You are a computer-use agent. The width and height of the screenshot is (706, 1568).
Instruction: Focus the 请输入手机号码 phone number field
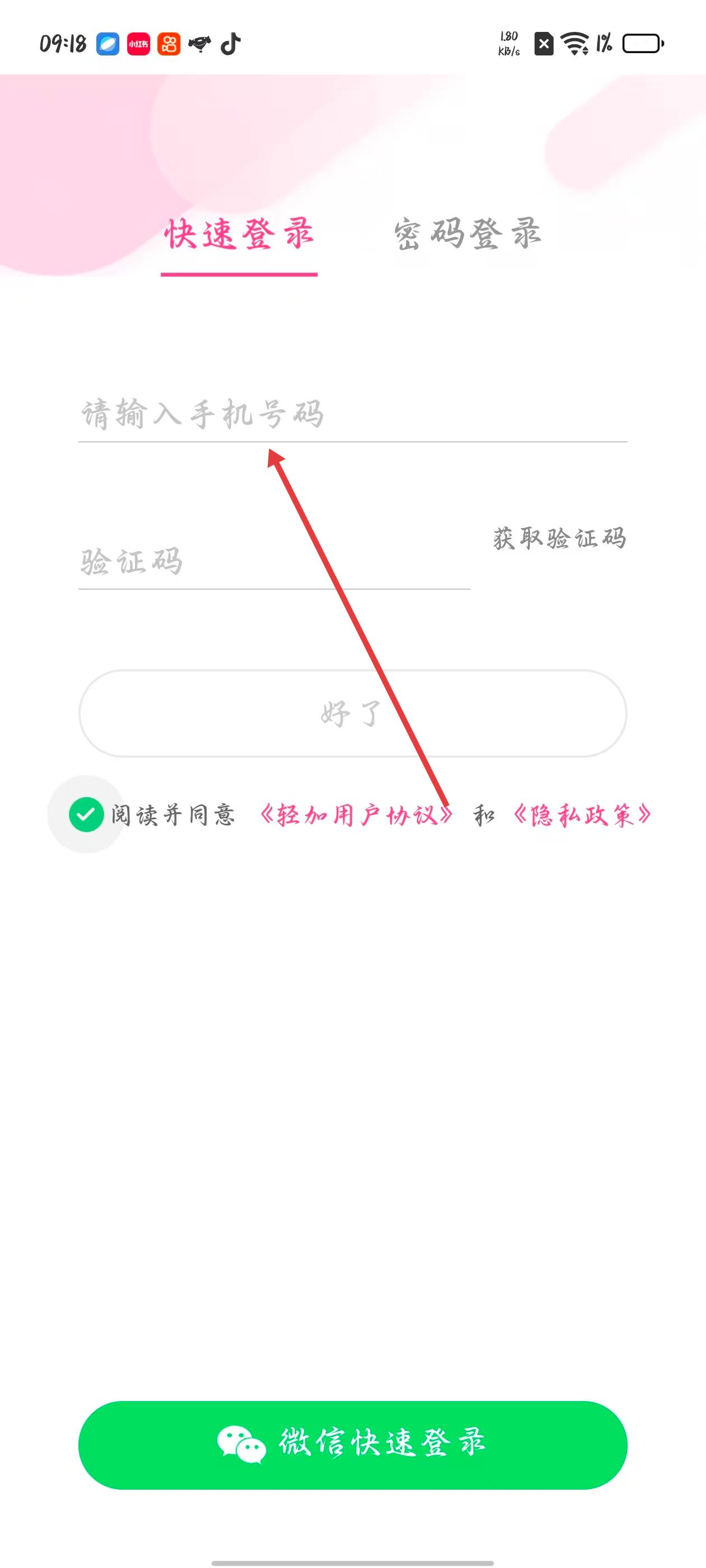pyautogui.click(x=352, y=414)
